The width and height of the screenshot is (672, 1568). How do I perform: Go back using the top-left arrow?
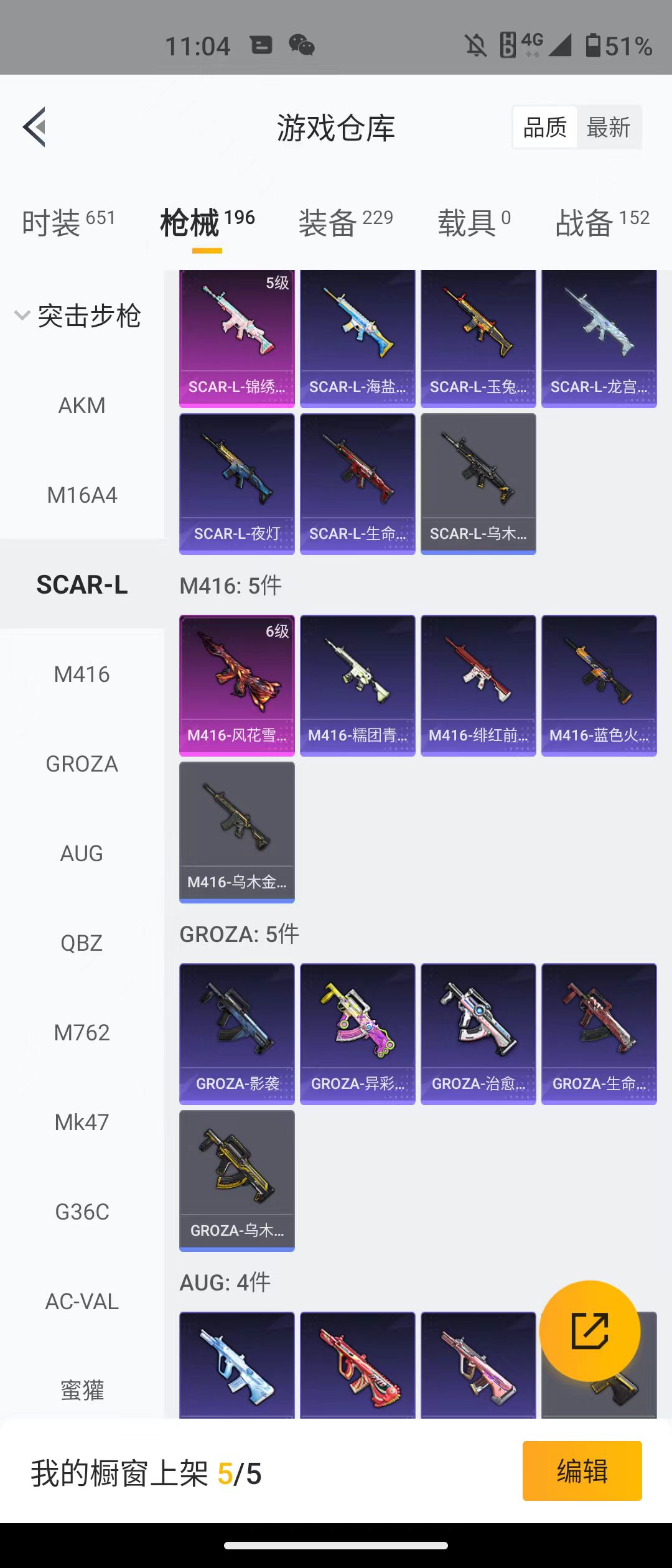coord(35,127)
